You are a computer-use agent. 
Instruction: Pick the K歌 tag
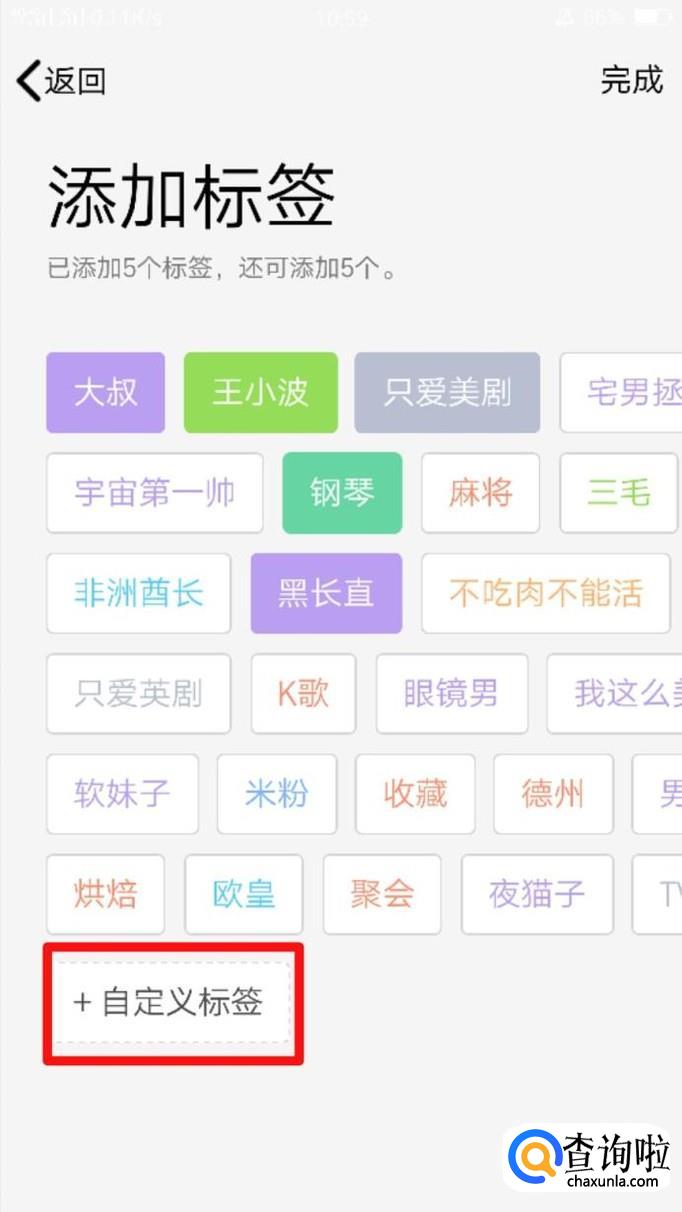click(303, 693)
